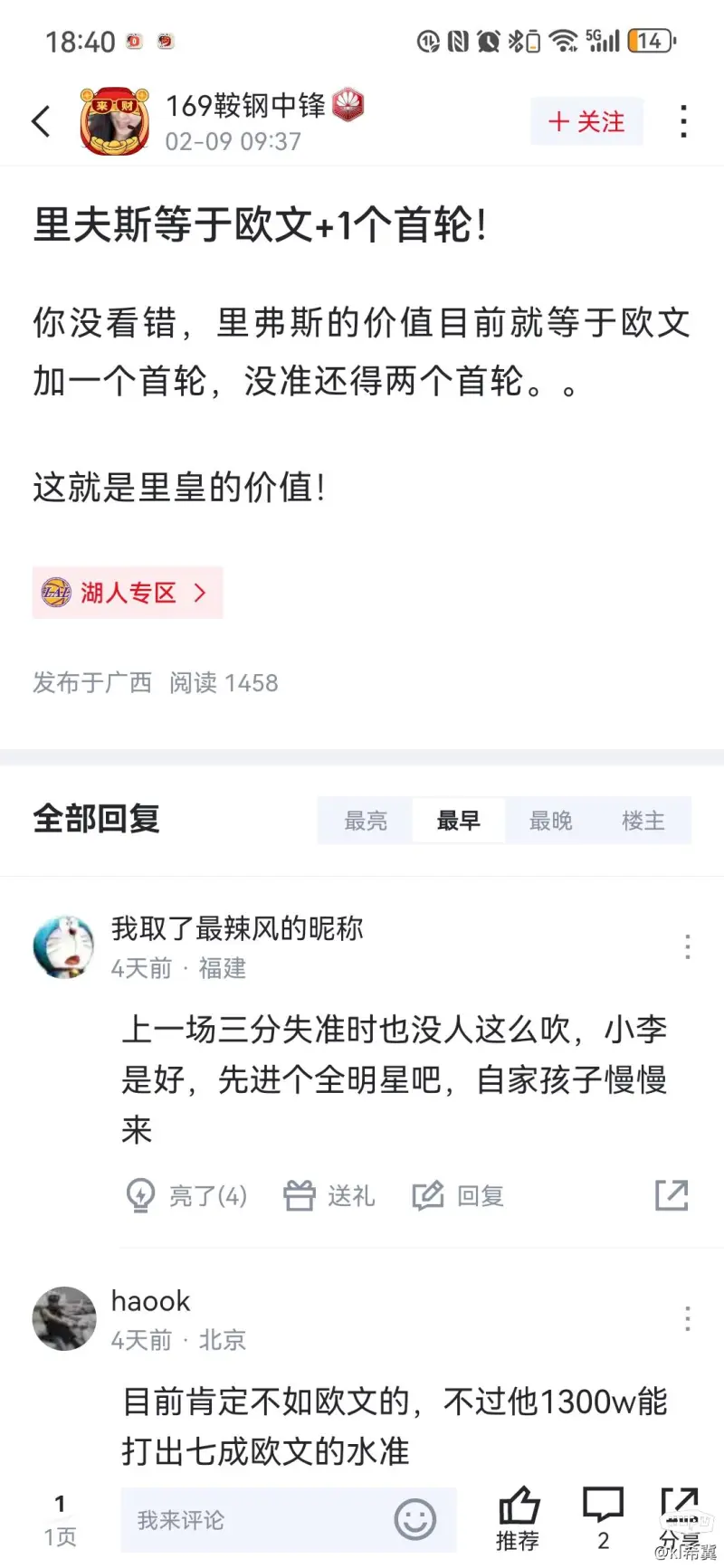Open options for haook's comment

click(x=688, y=1318)
